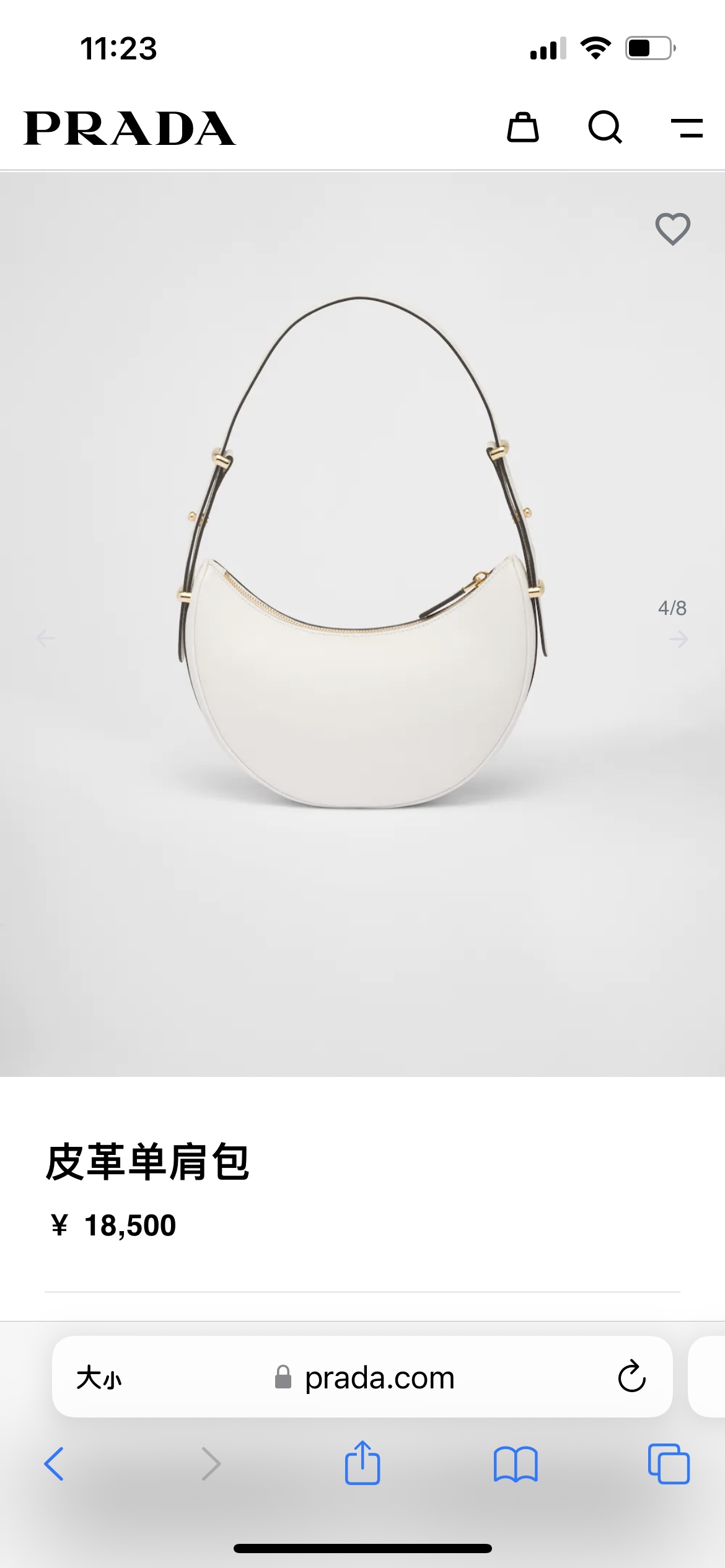Go to the Prada homepage logo
This screenshot has width=725, height=1568.
[130, 128]
